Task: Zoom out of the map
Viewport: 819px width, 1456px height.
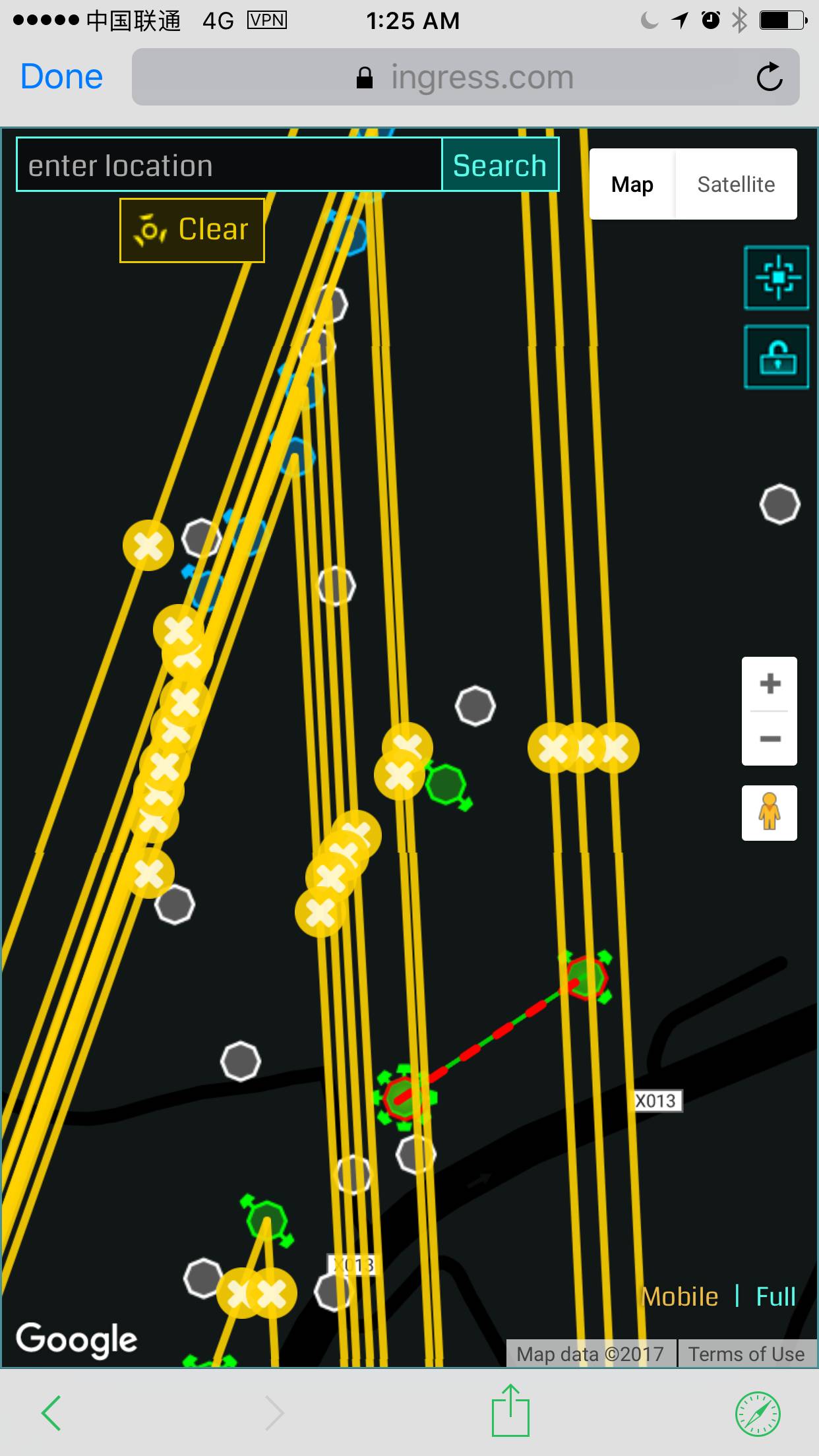Action: (770, 738)
